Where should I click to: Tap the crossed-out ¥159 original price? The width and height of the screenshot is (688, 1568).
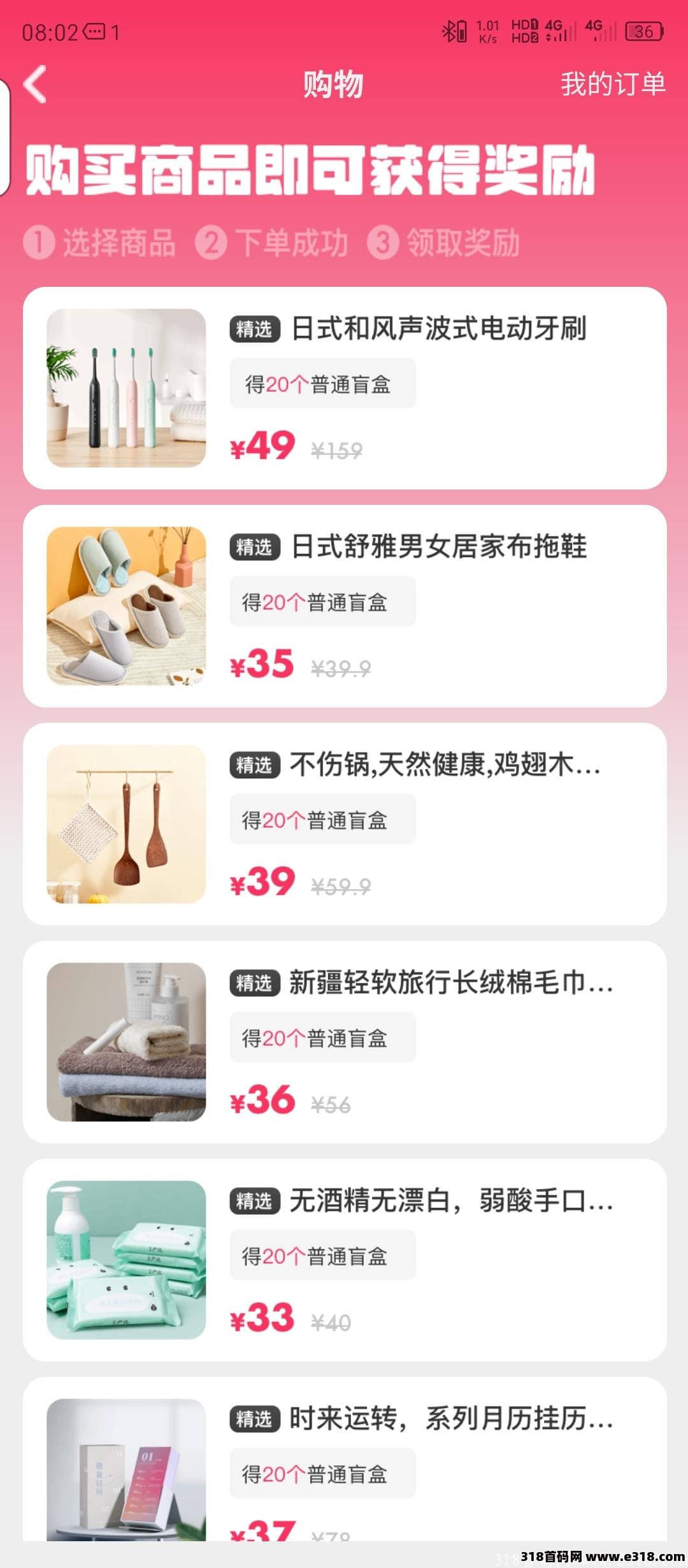click(x=338, y=449)
